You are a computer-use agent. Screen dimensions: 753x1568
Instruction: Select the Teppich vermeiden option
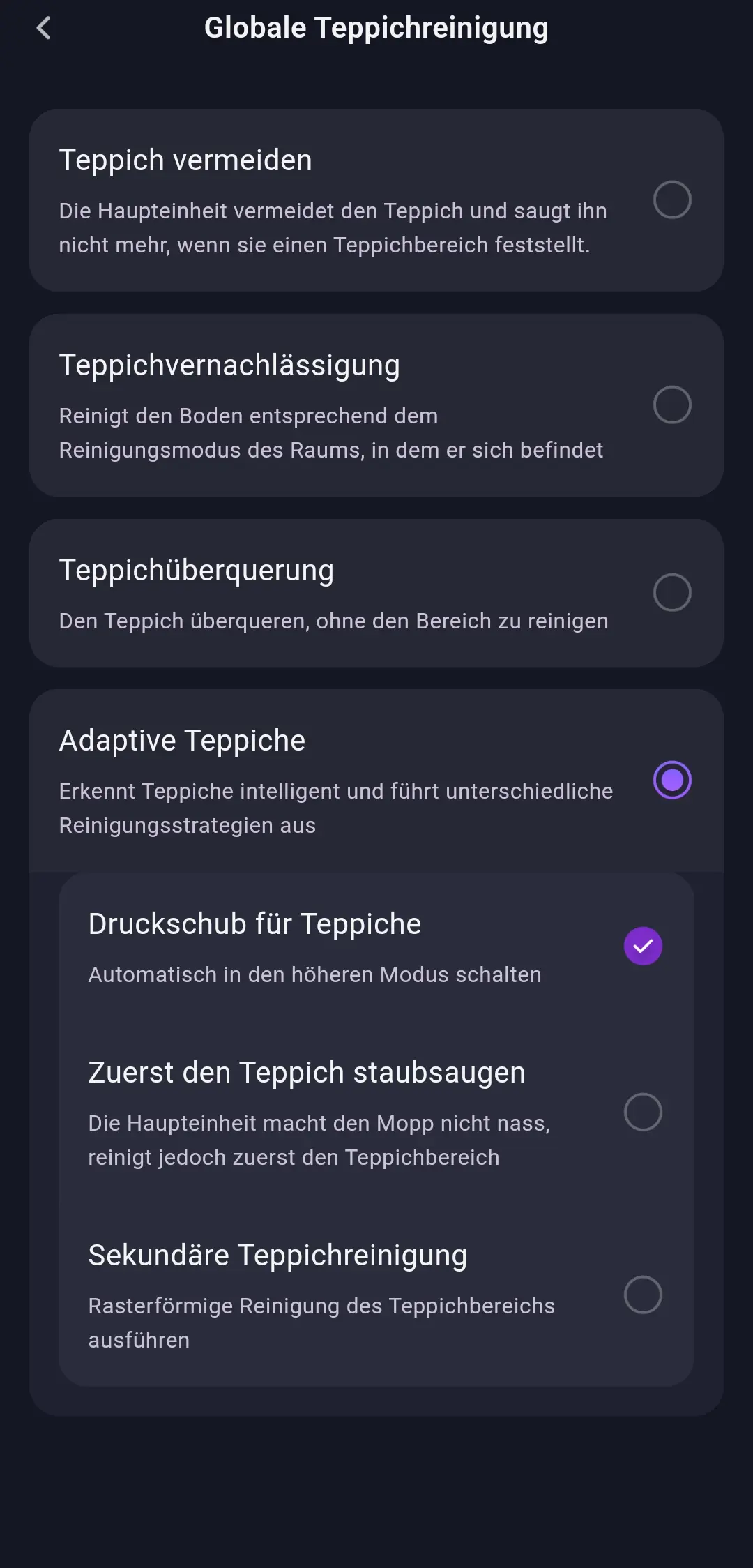(671, 200)
